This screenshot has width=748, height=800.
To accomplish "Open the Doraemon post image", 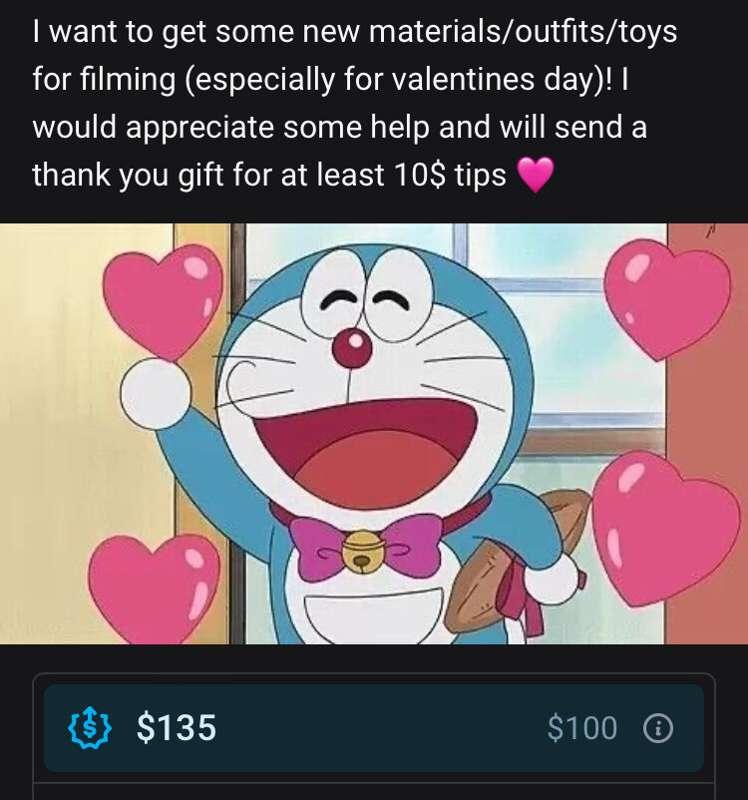I will pyautogui.click(x=374, y=433).
